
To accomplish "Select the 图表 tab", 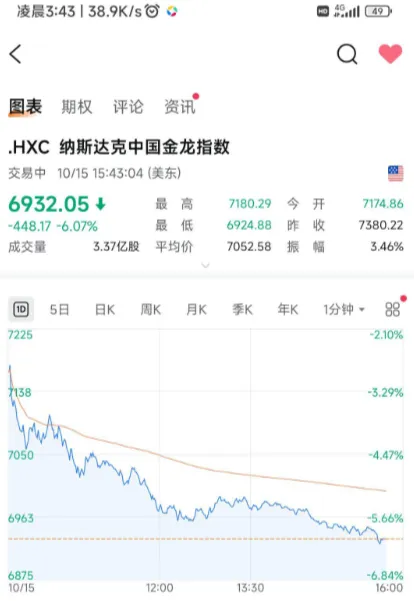I will 25,107.
